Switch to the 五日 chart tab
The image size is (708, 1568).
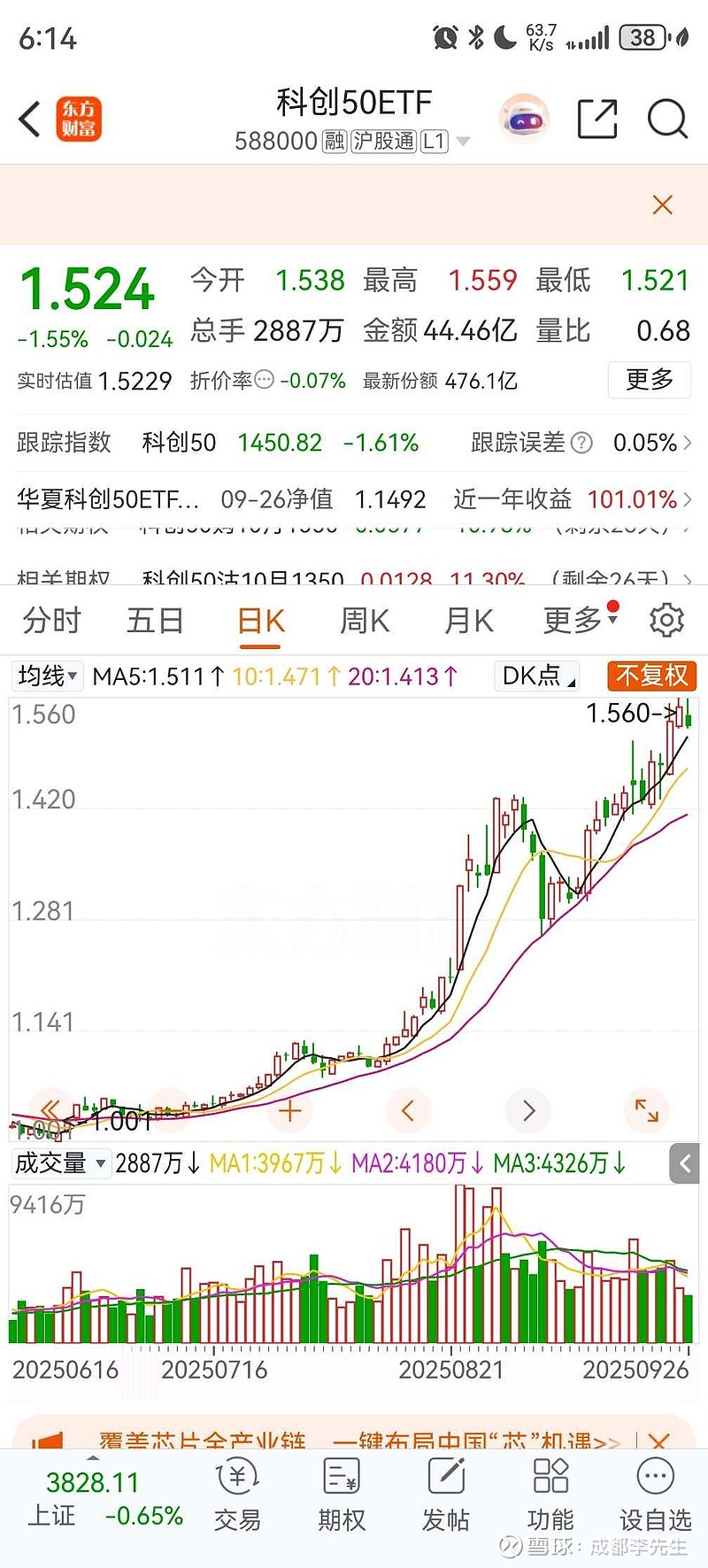(x=155, y=621)
